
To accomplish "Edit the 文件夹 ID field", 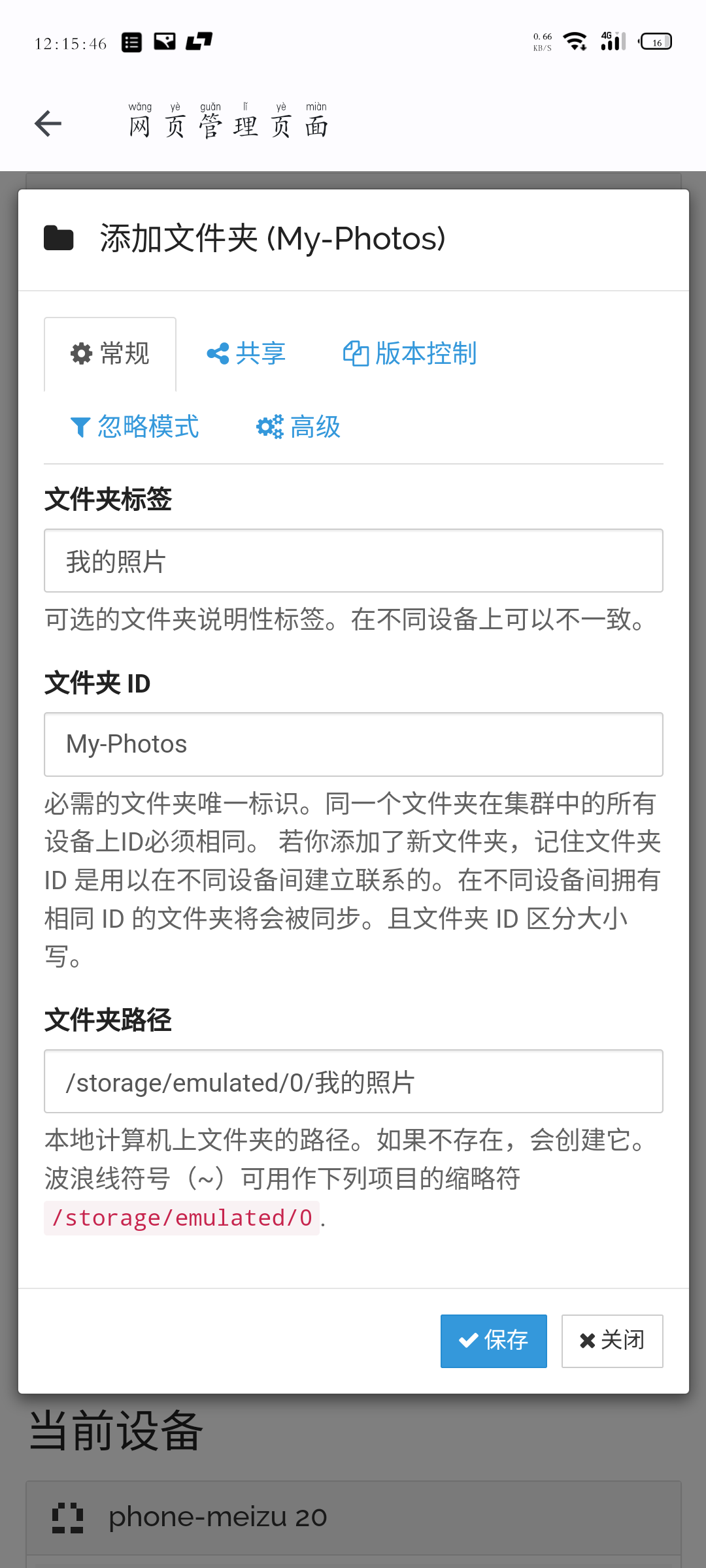I will (x=353, y=744).
